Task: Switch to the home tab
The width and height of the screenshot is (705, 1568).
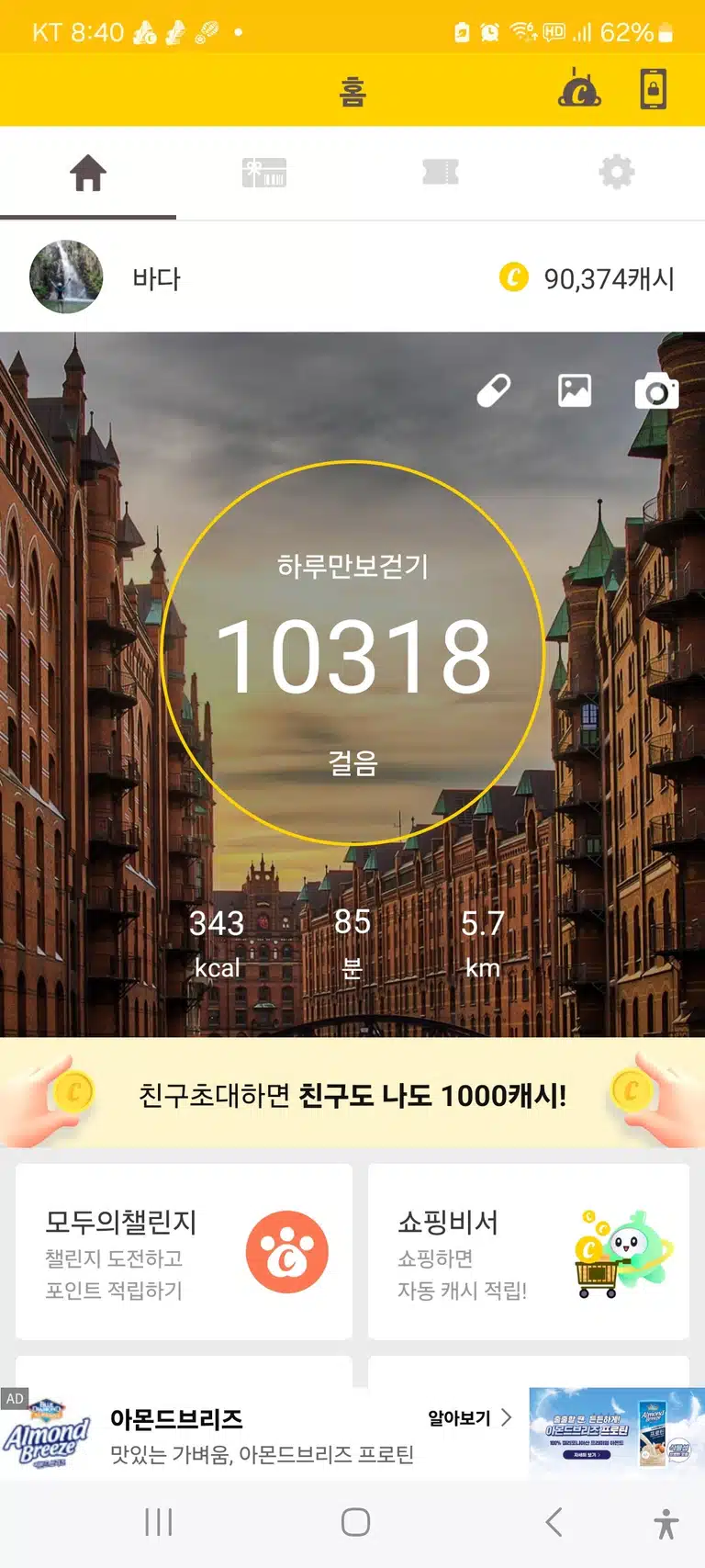Action: (x=88, y=173)
